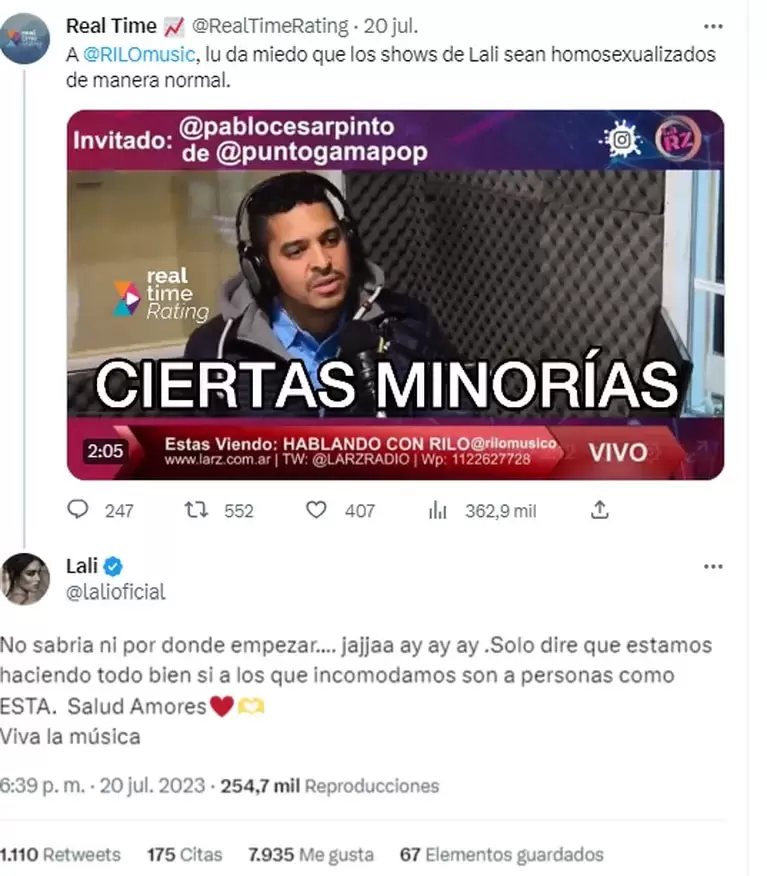The image size is (767, 876).
Task: Play the Real Time Rating video
Action: click(395, 295)
